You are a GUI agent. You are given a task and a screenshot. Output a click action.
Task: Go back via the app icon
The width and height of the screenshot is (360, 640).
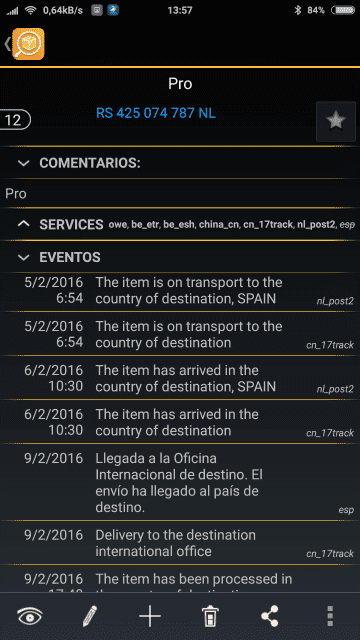point(24,44)
